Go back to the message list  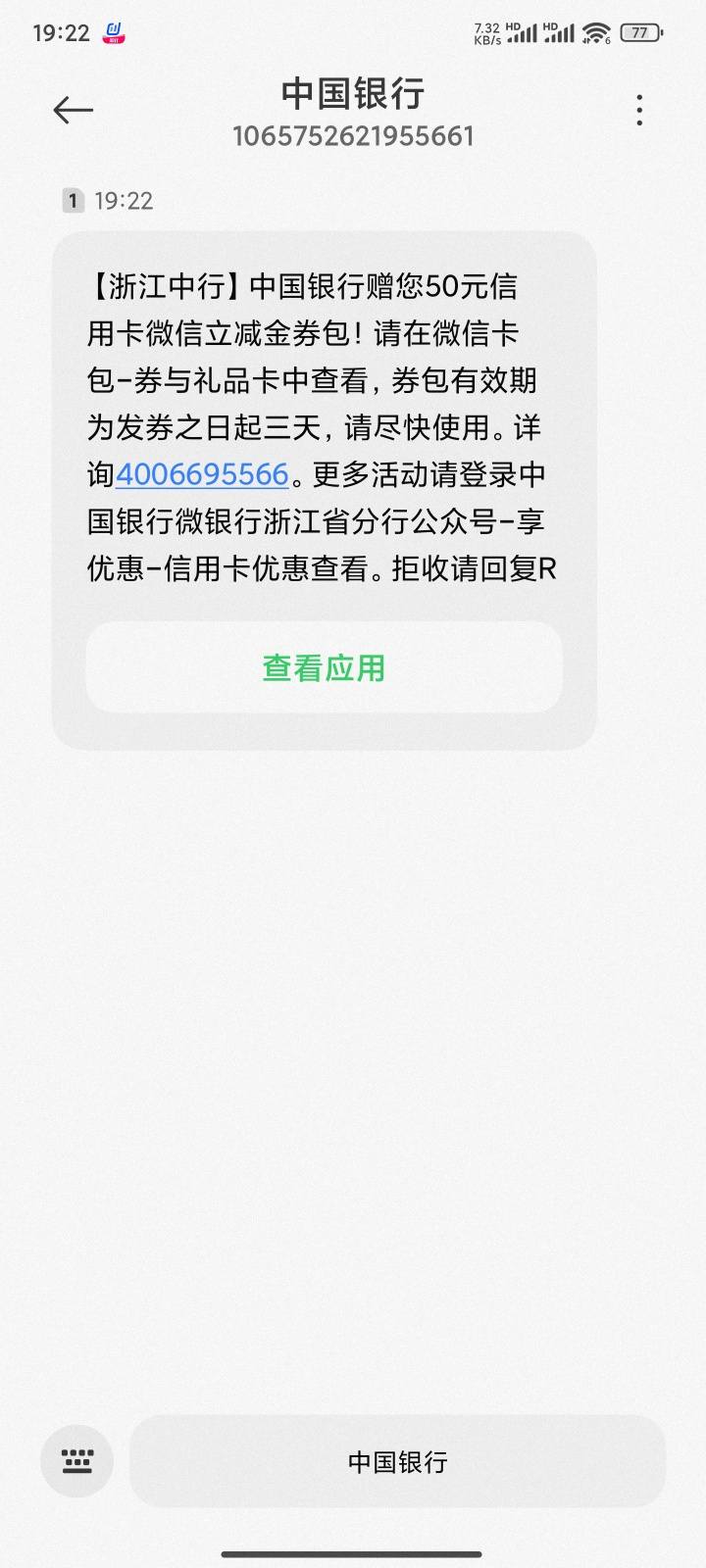pyautogui.click(x=74, y=110)
